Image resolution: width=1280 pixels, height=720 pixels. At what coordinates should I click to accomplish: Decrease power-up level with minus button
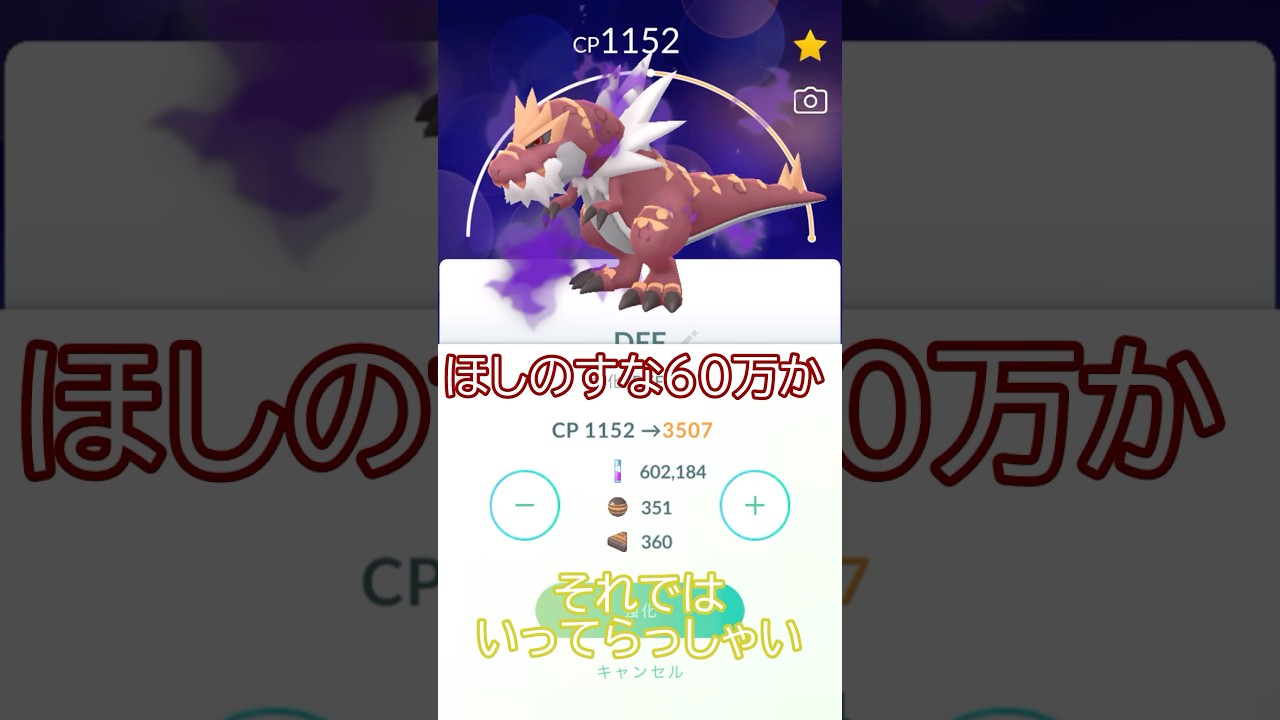(524, 505)
